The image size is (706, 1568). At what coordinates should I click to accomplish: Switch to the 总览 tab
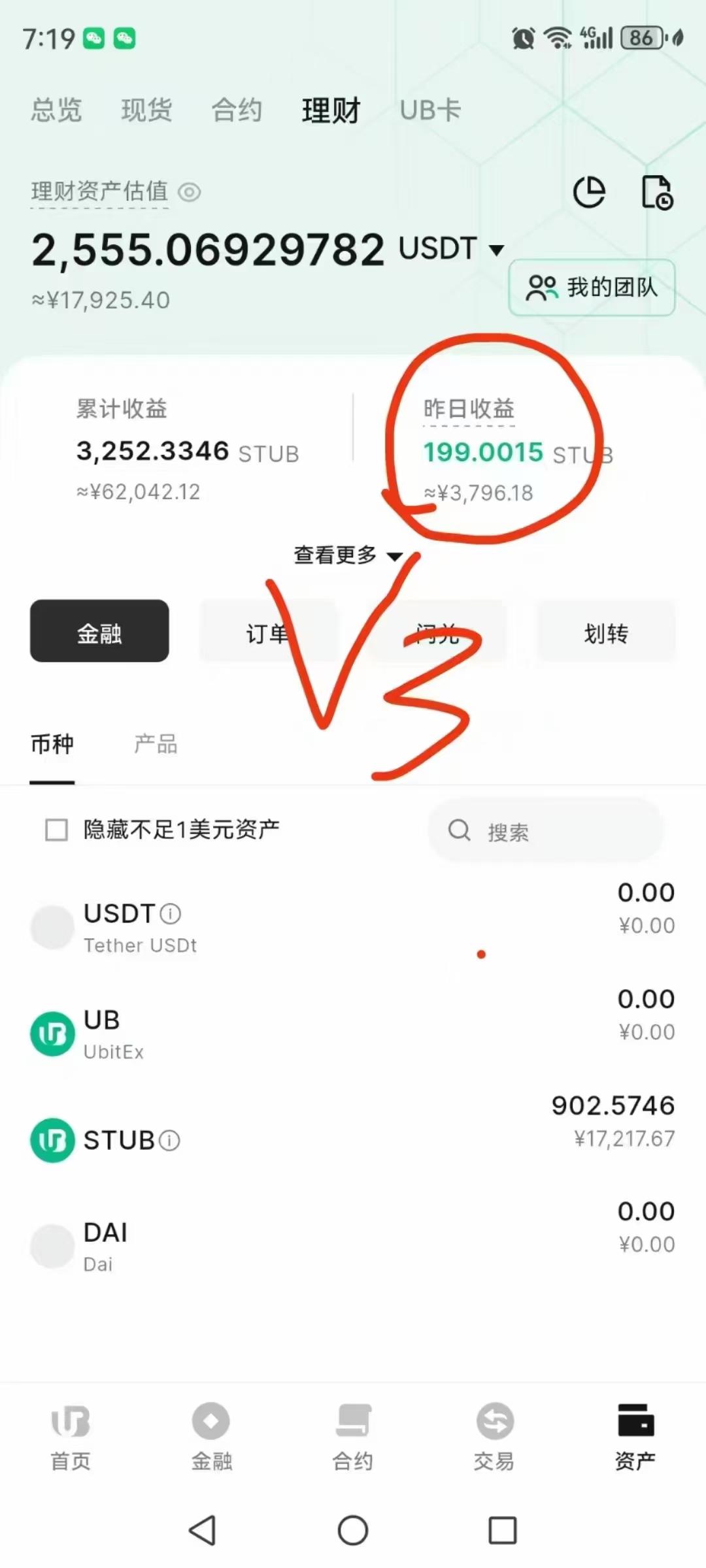click(56, 110)
